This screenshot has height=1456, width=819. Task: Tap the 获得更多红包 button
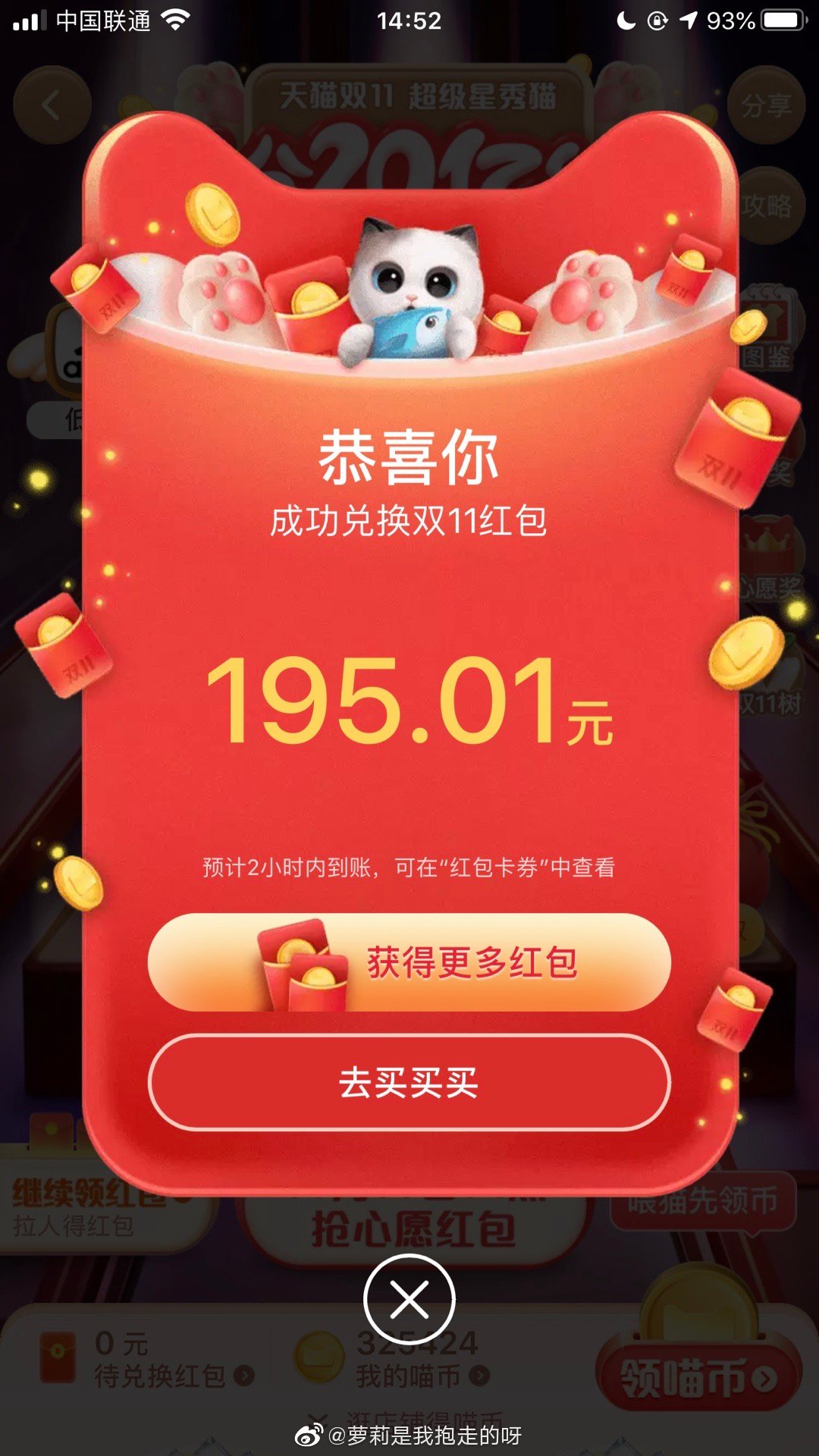pyautogui.click(x=409, y=962)
